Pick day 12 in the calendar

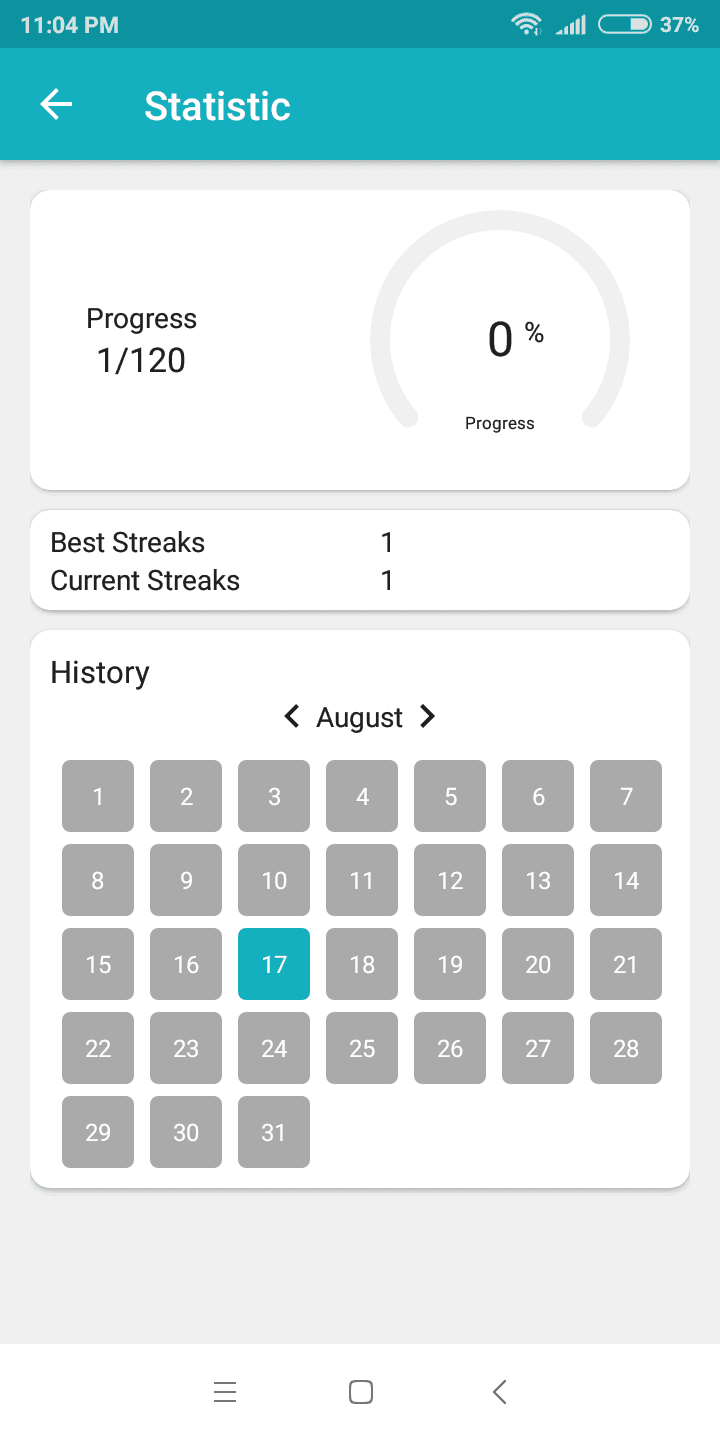coord(450,880)
